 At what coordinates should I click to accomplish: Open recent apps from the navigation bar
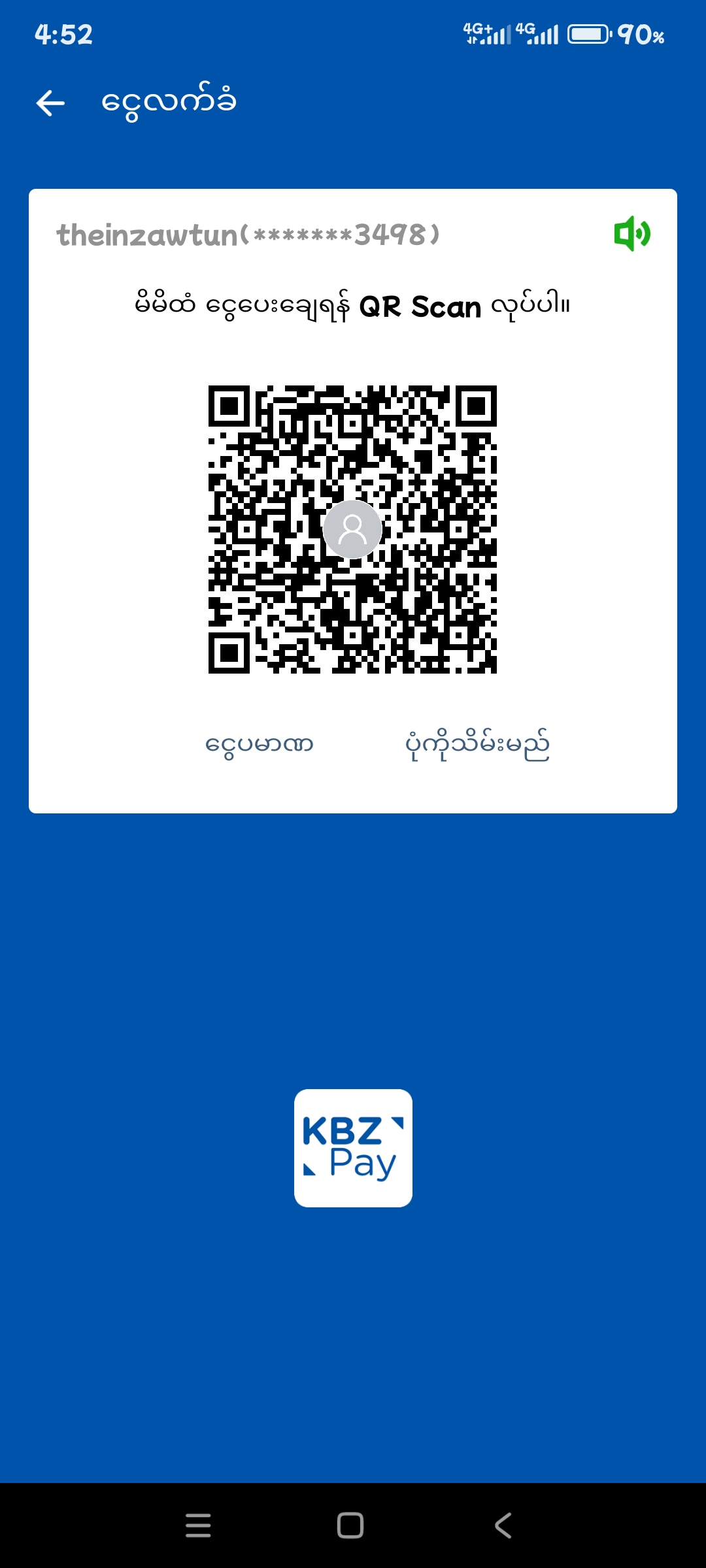pyautogui.click(x=198, y=1526)
